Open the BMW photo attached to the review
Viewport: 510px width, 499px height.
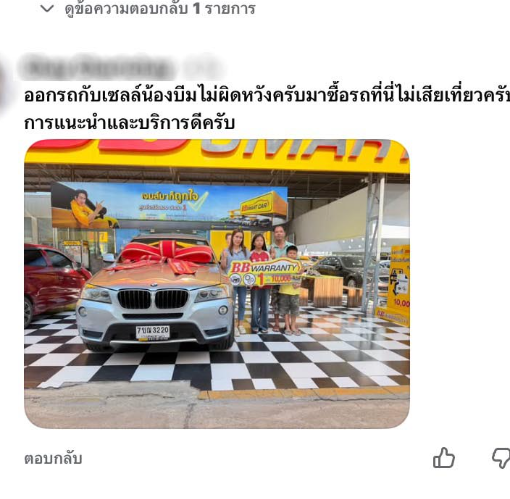217,284
